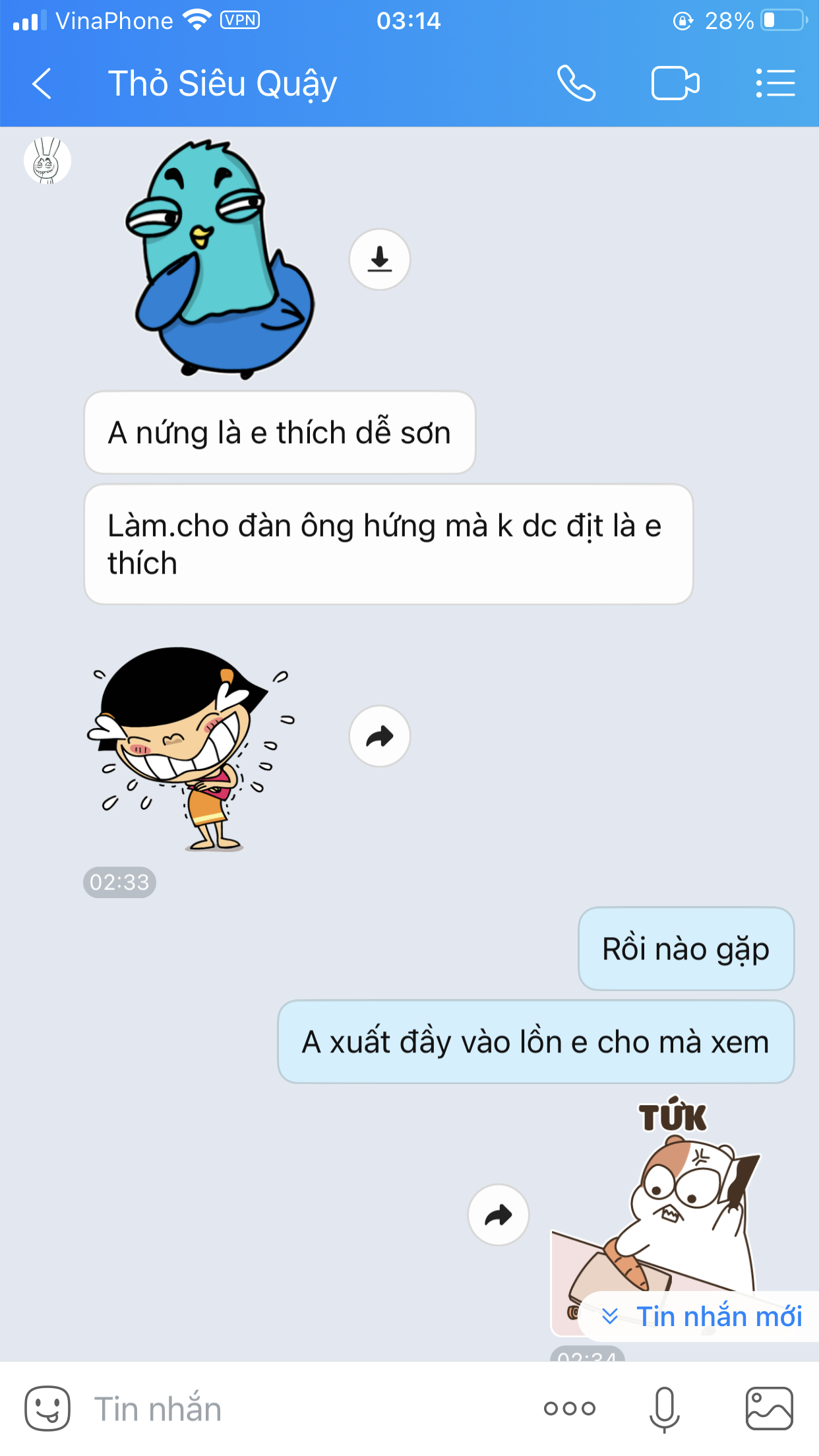Jump to Tin nhắn mới
The image size is (819, 1456).
[701, 1316]
